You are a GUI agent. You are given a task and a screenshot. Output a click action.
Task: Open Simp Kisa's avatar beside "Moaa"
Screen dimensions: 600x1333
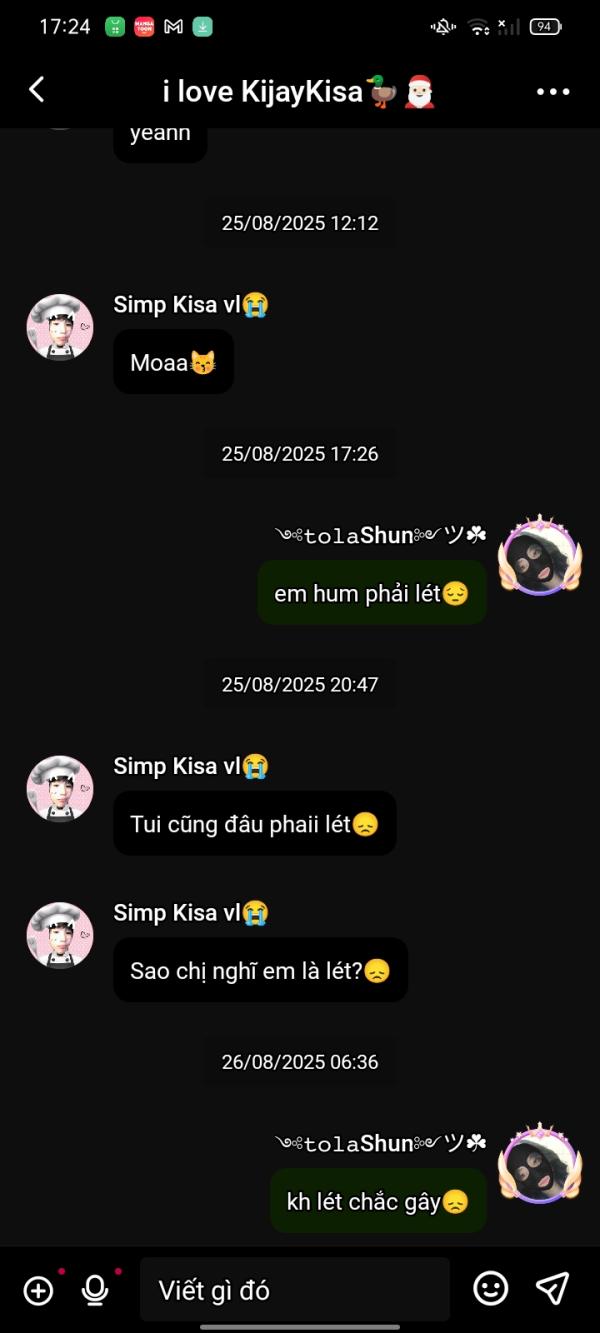pos(60,327)
